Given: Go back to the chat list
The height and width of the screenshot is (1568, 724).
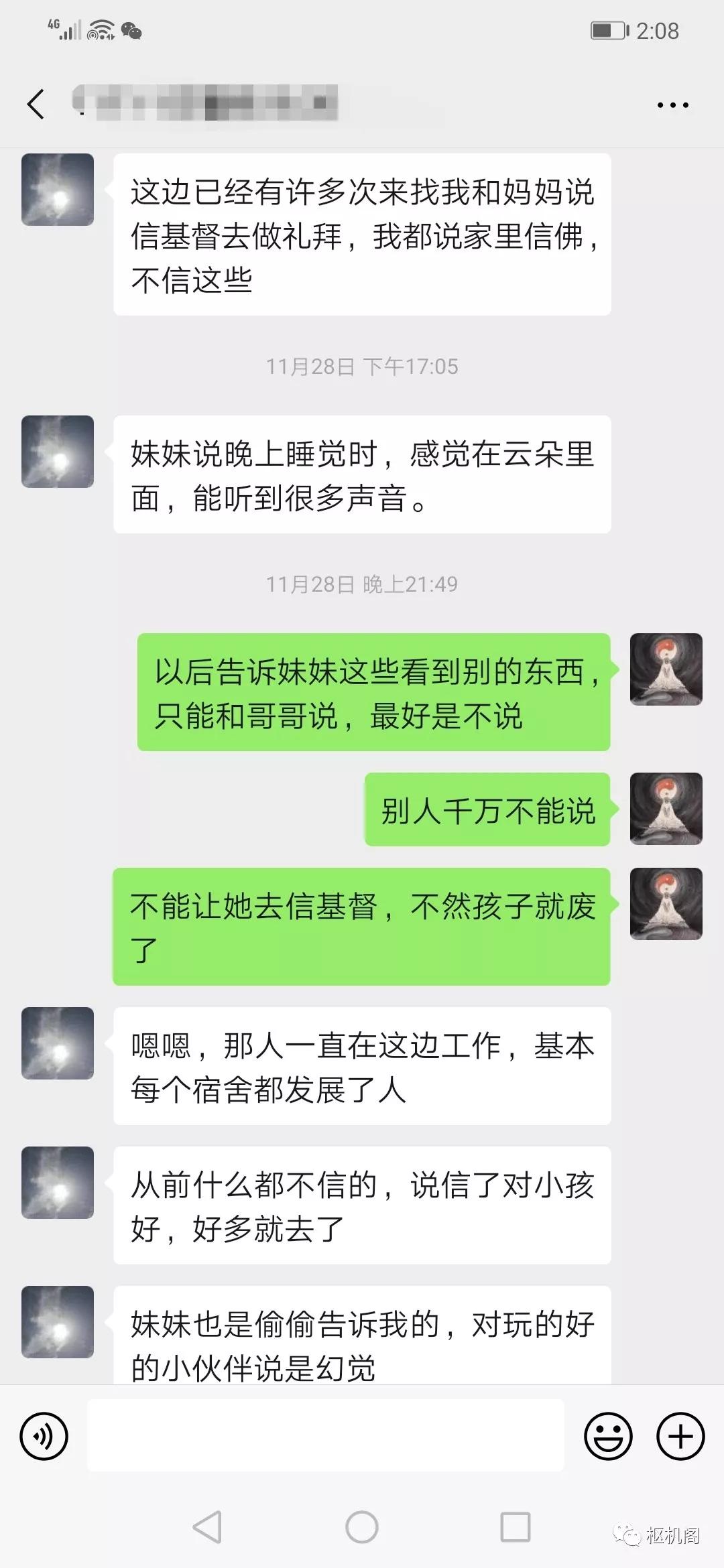Looking at the screenshot, I should tap(36, 105).
